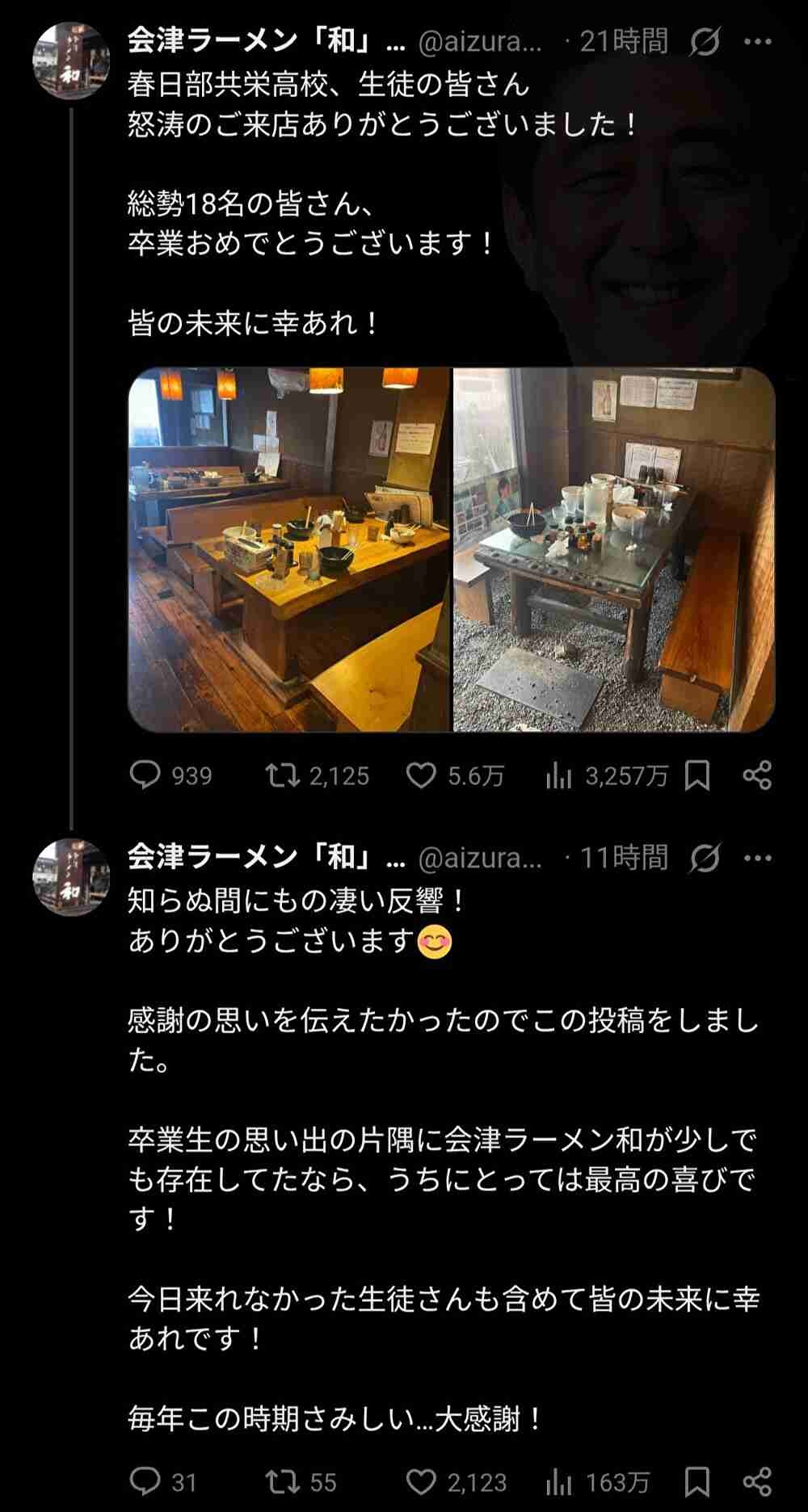808x1512 pixels.
Task: Like the post with 2,123 likes
Action: 421,1482
